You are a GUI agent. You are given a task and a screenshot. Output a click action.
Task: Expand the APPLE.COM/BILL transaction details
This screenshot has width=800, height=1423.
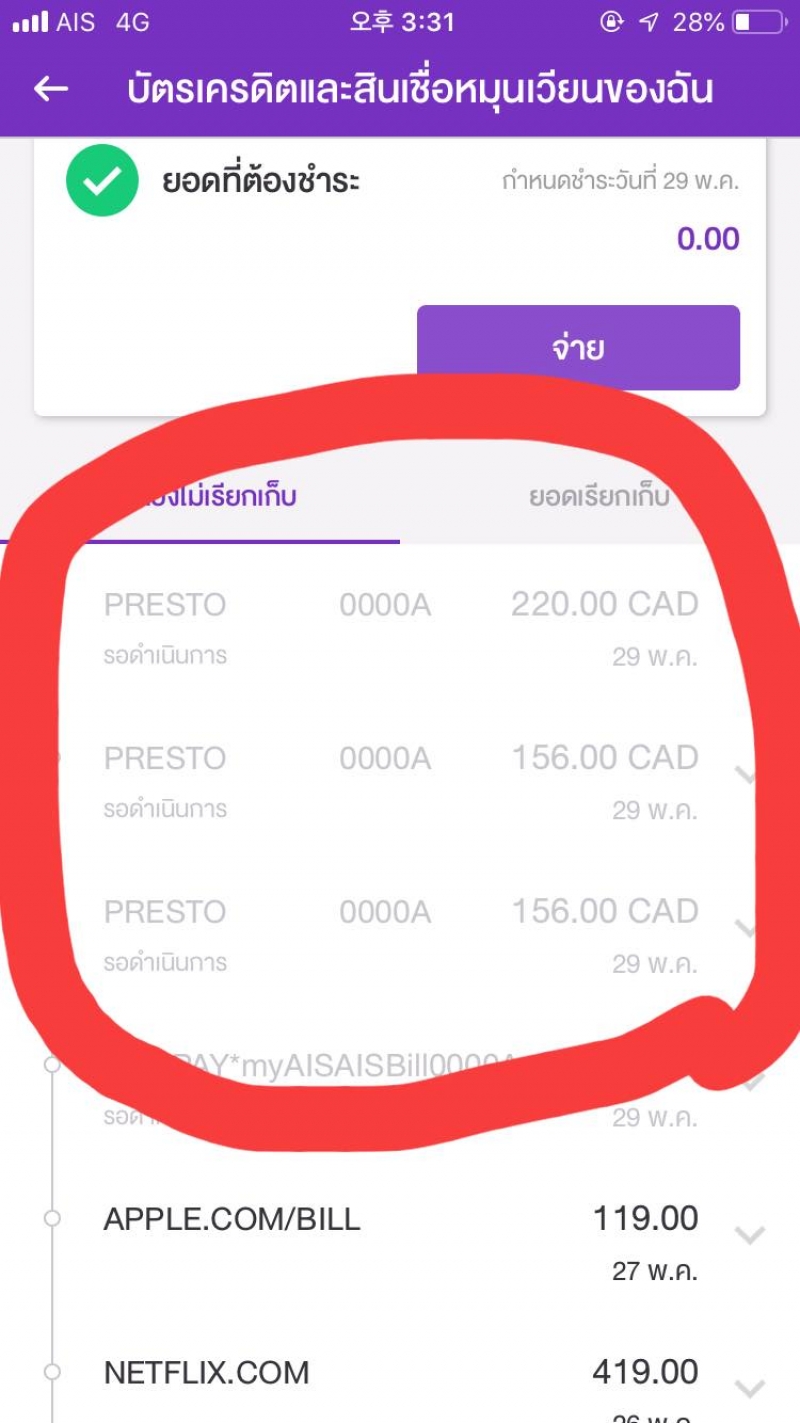pos(750,1235)
